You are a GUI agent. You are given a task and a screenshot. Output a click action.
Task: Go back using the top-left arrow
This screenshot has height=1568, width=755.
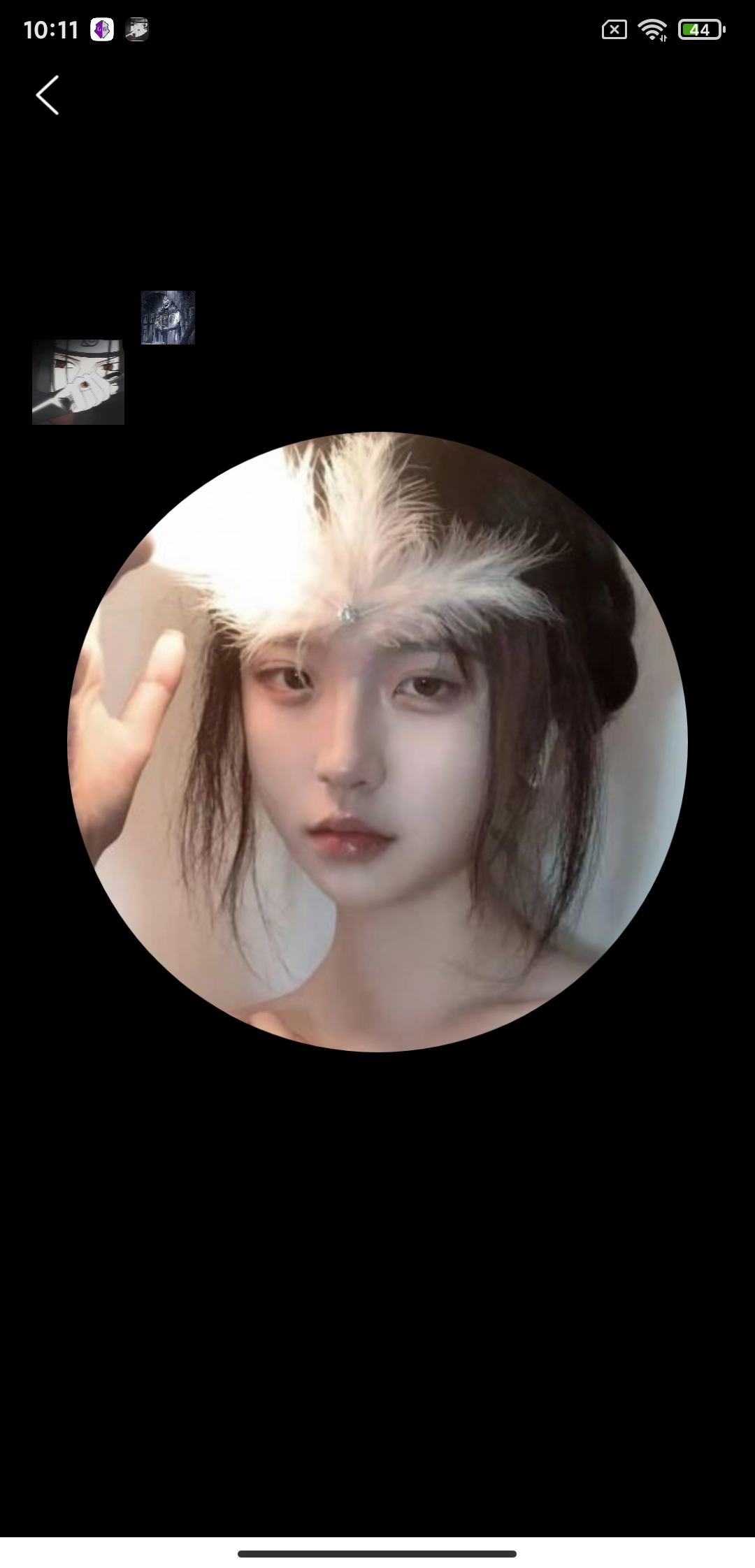click(48, 95)
